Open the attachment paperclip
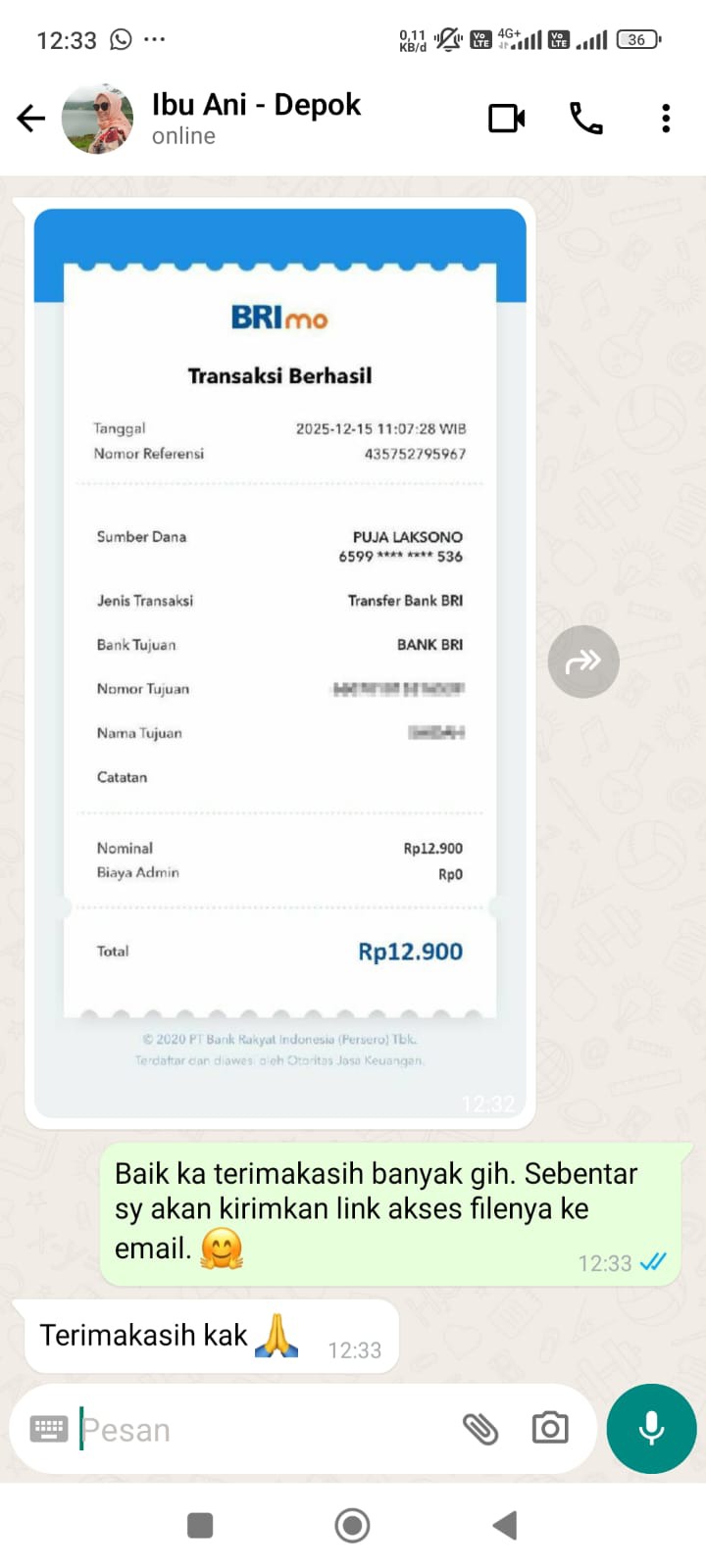Viewport: 706px width, 1568px height. [x=482, y=1429]
